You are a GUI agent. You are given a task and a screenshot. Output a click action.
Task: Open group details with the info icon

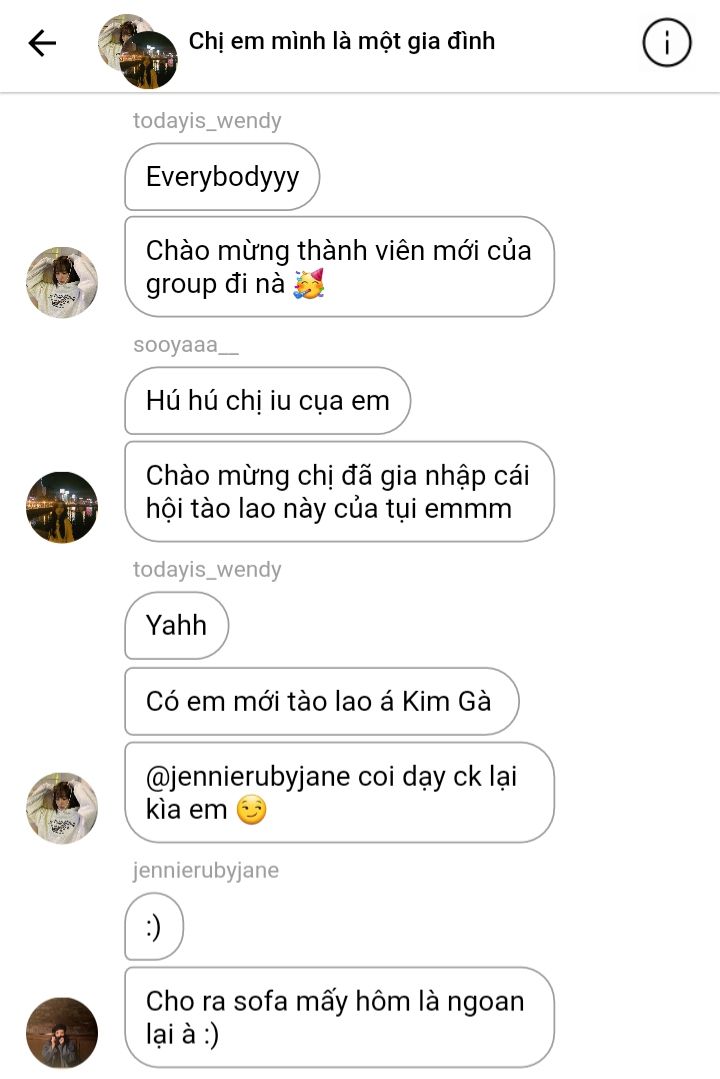tap(666, 43)
